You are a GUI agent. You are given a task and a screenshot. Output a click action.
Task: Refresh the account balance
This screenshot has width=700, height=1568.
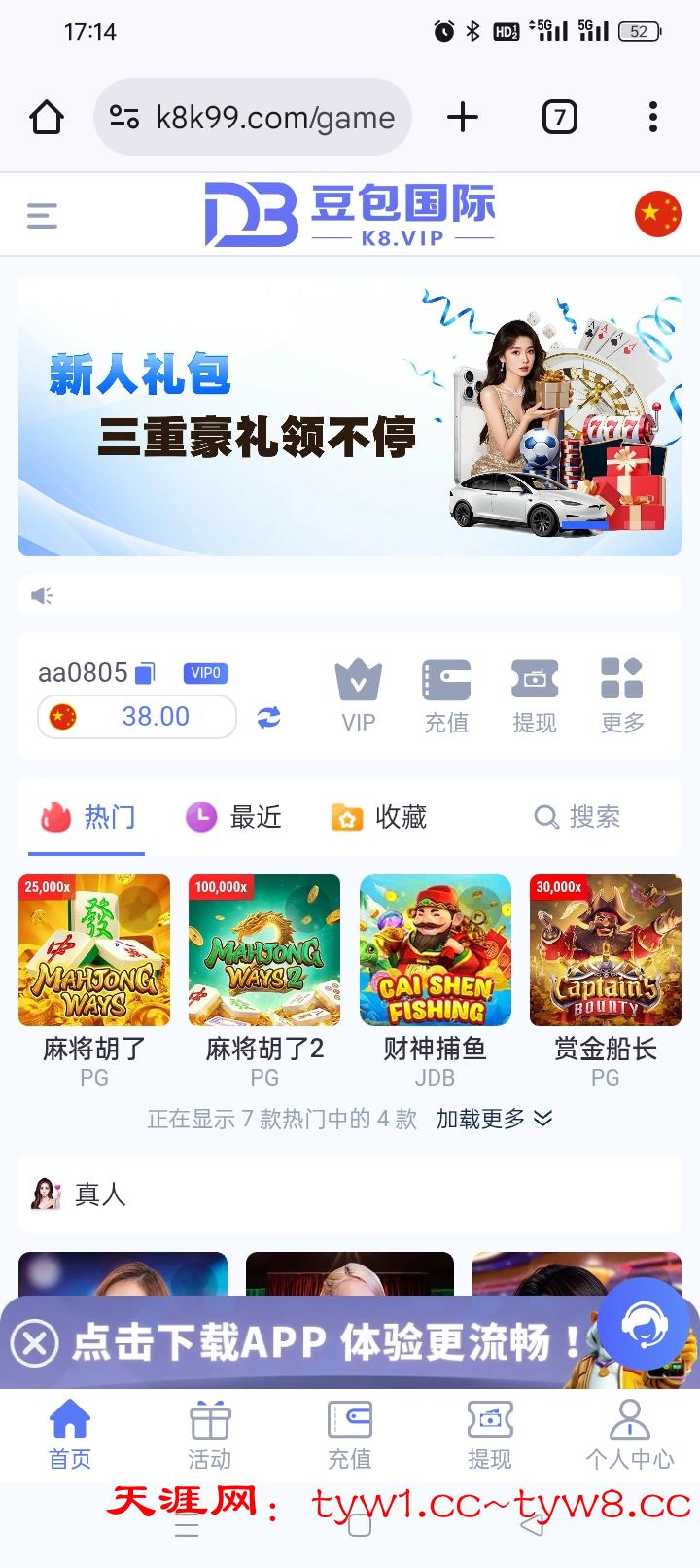pos(268,718)
